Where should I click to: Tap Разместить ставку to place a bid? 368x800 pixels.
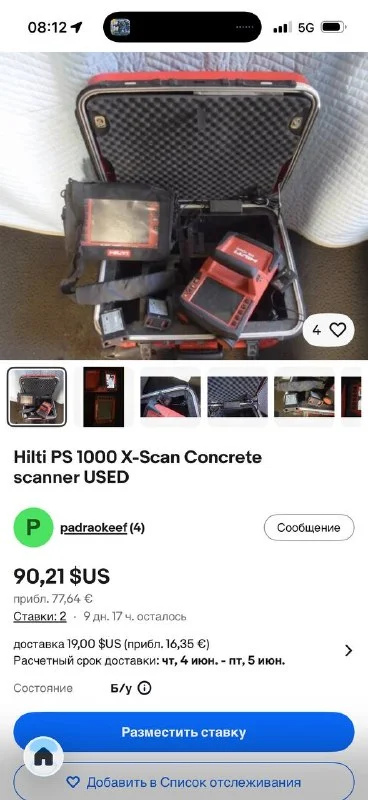184,732
